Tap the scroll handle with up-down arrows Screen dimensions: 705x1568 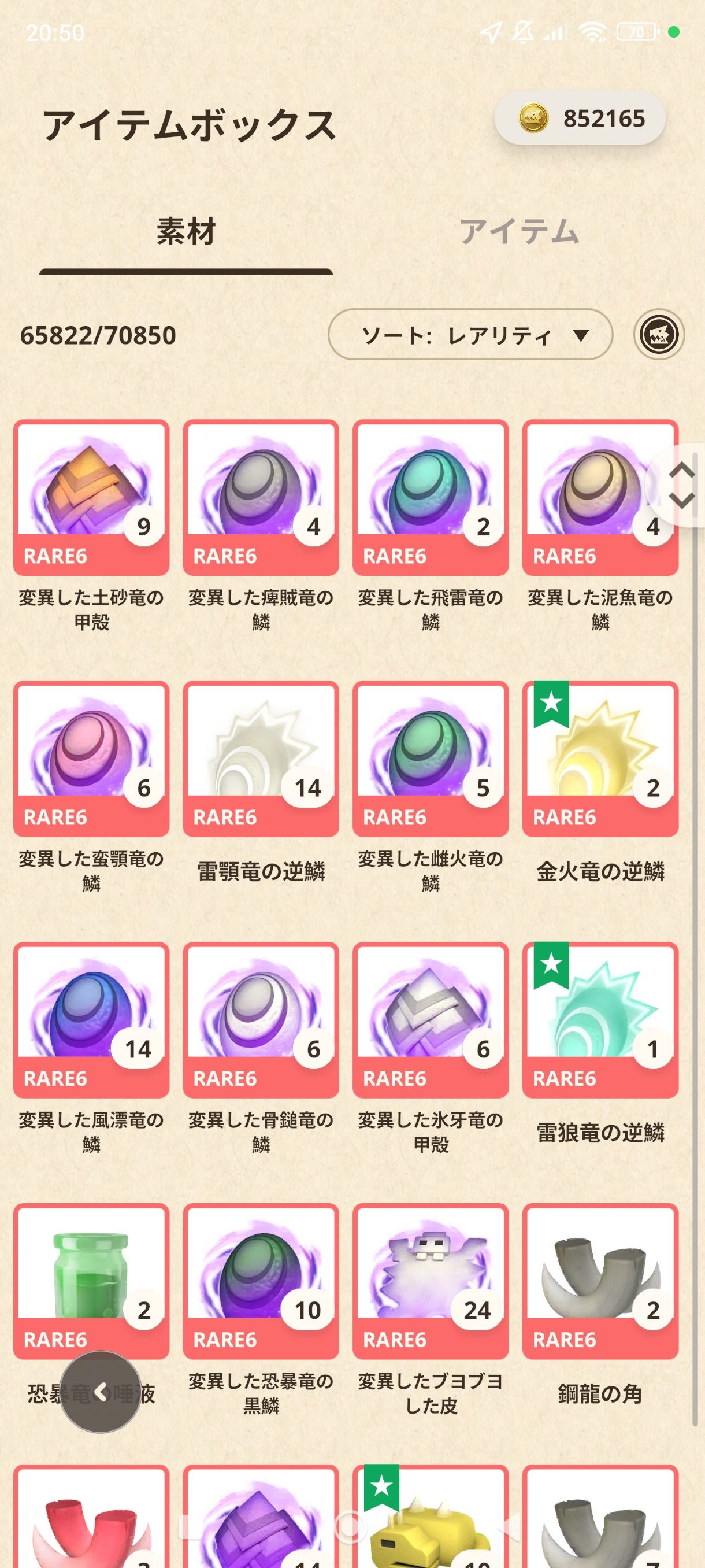pos(681,485)
